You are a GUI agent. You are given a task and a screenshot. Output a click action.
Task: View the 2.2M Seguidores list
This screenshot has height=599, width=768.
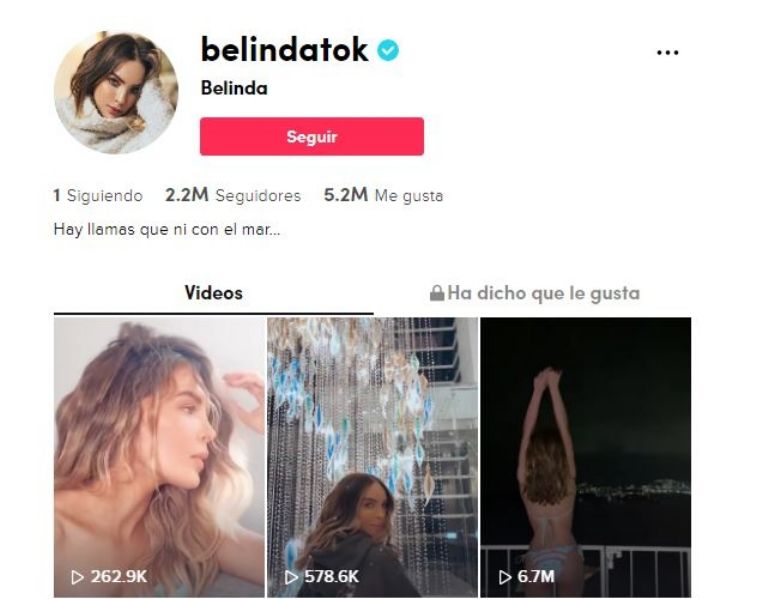click(x=232, y=196)
